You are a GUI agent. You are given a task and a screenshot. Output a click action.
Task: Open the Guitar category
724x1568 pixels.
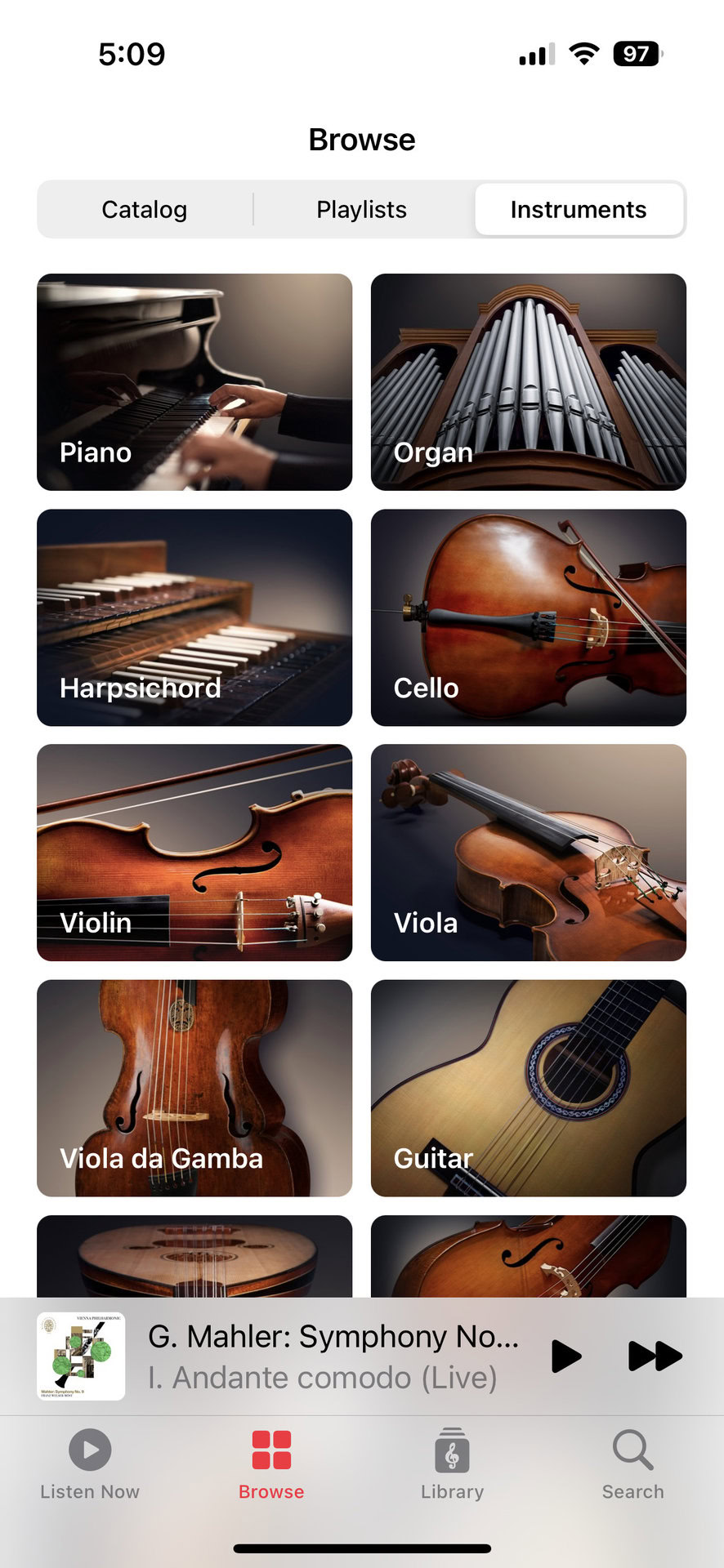point(529,1088)
